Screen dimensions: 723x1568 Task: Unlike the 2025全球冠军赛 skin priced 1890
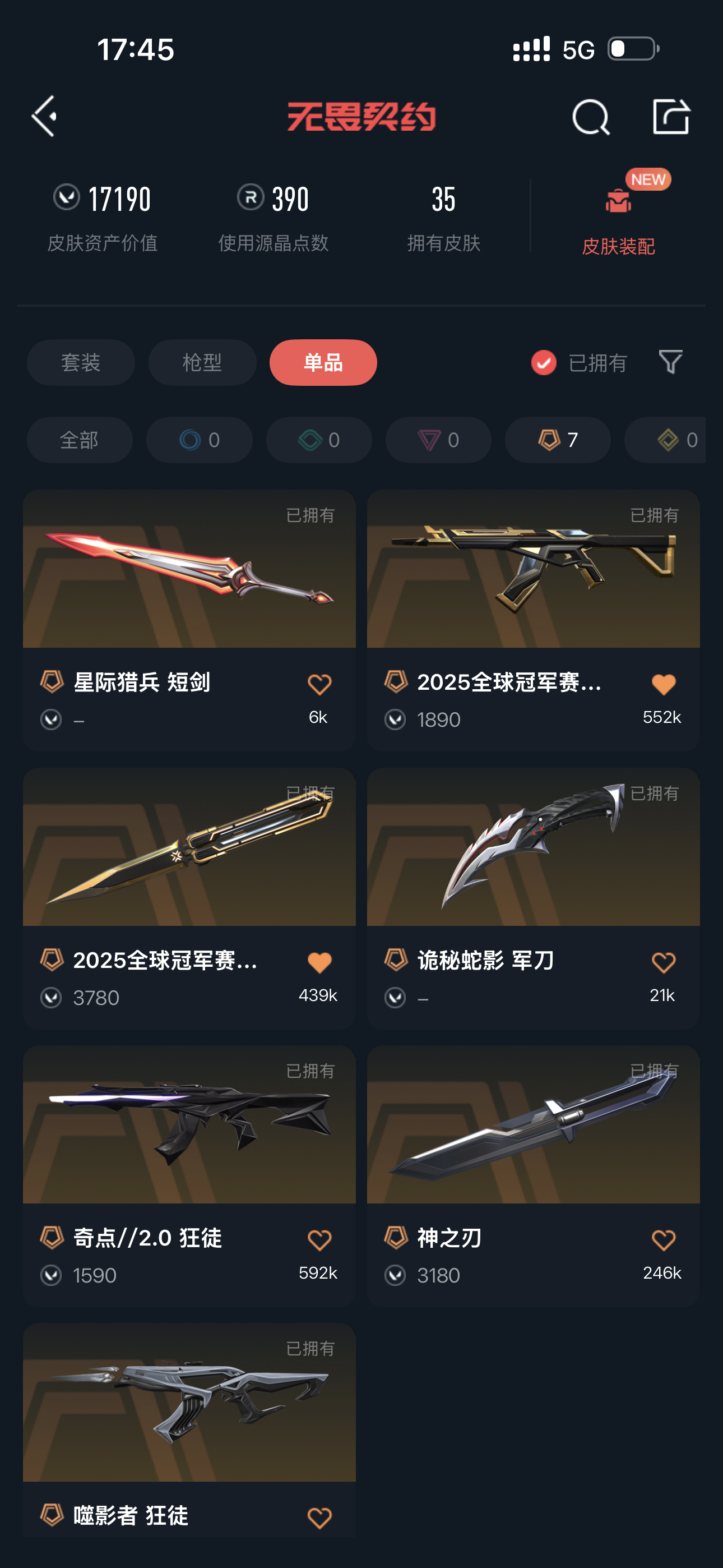tap(662, 685)
